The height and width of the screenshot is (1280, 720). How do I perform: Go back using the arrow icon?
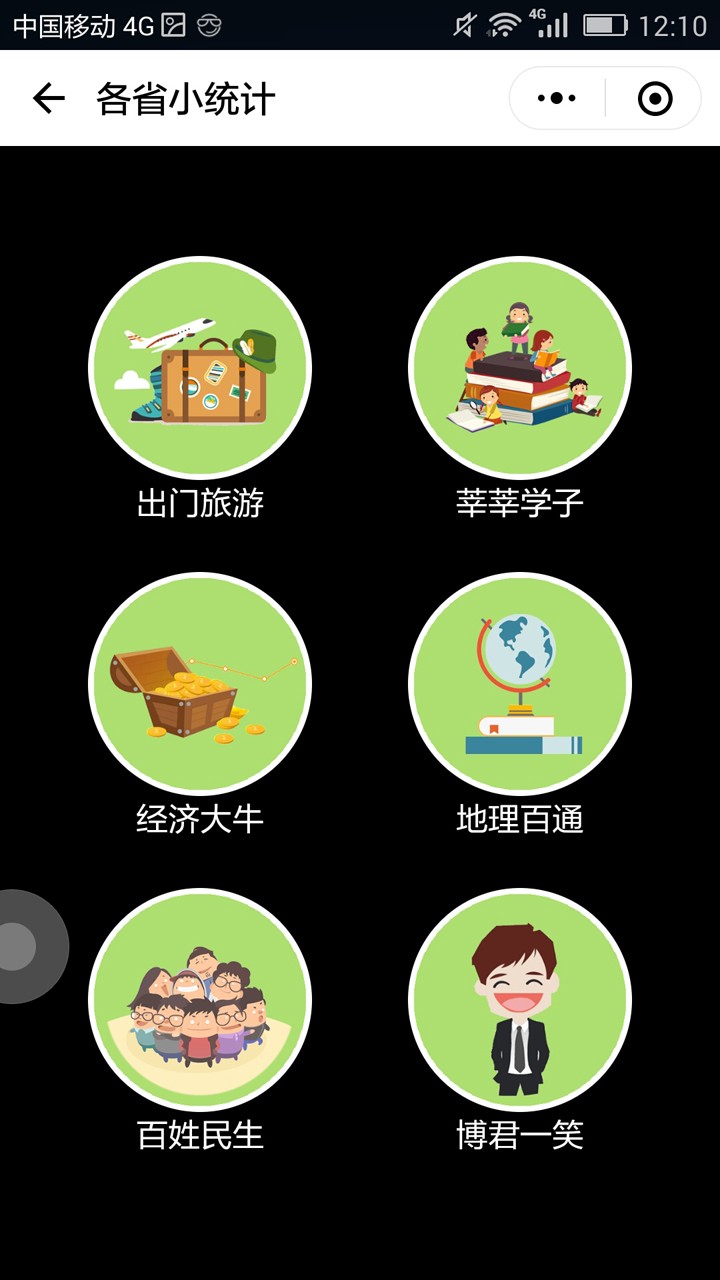coord(48,98)
